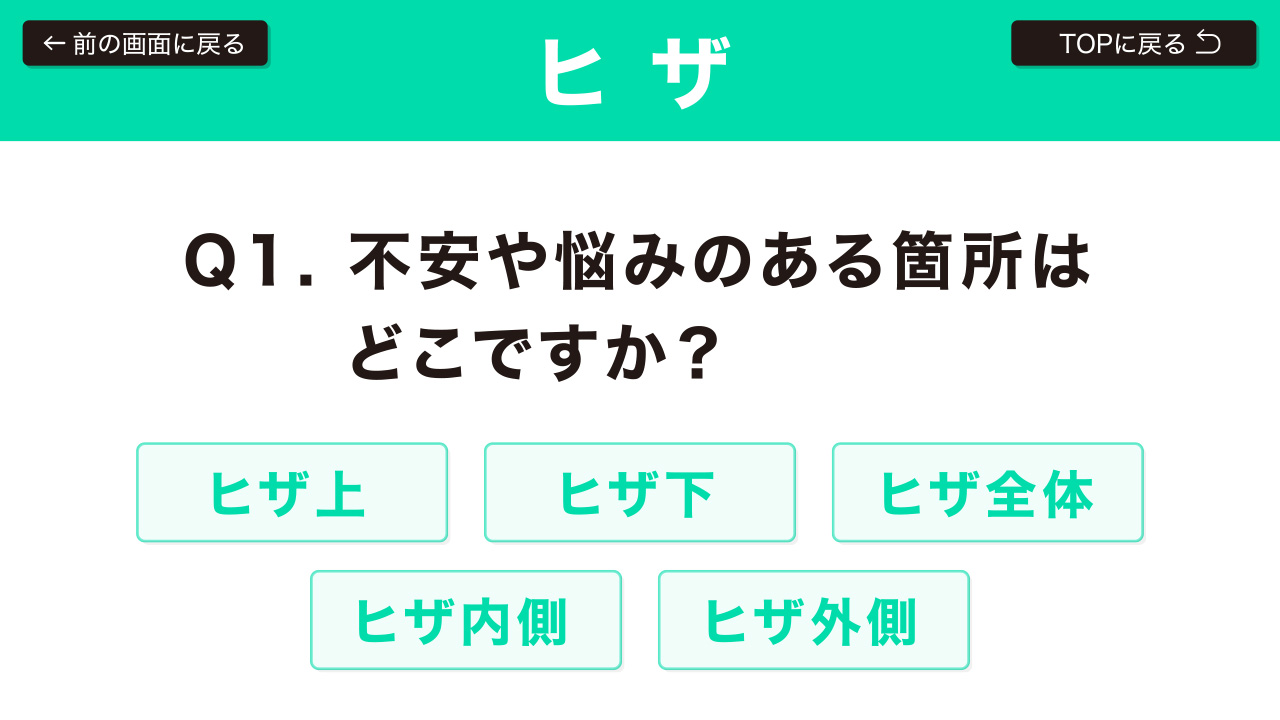Pick the ヒザ全体 option
This screenshot has width=1280, height=720.
[x=987, y=492]
